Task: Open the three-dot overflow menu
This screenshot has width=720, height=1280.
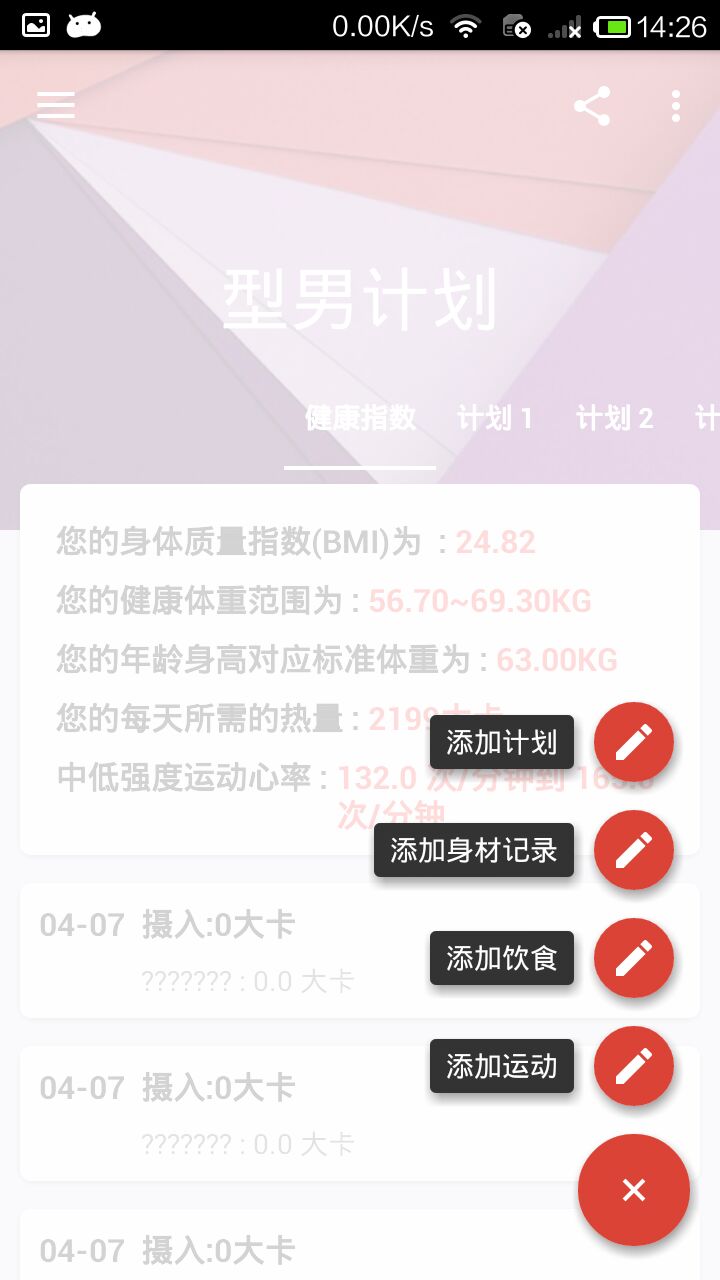Action: pos(676,106)
